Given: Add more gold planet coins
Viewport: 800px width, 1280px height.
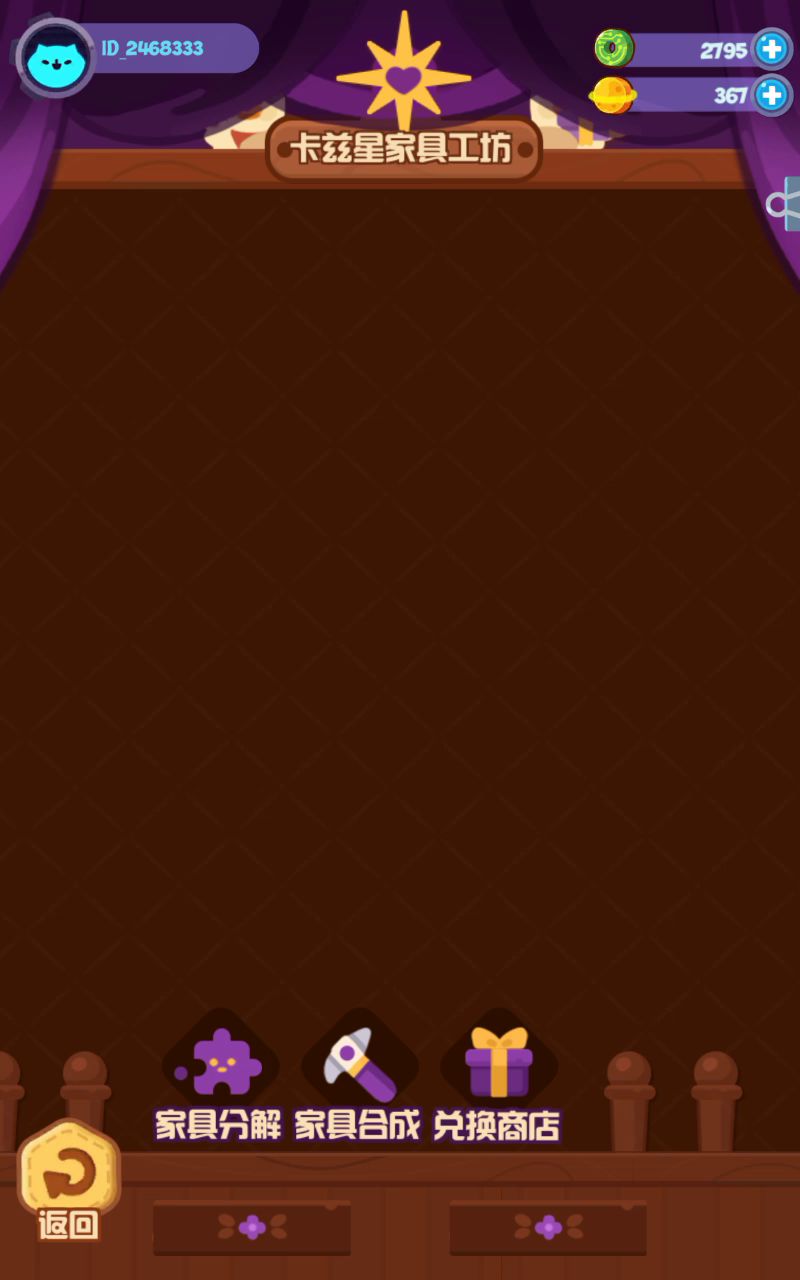Looking at the screenshot, I should [x=771, y=95].
